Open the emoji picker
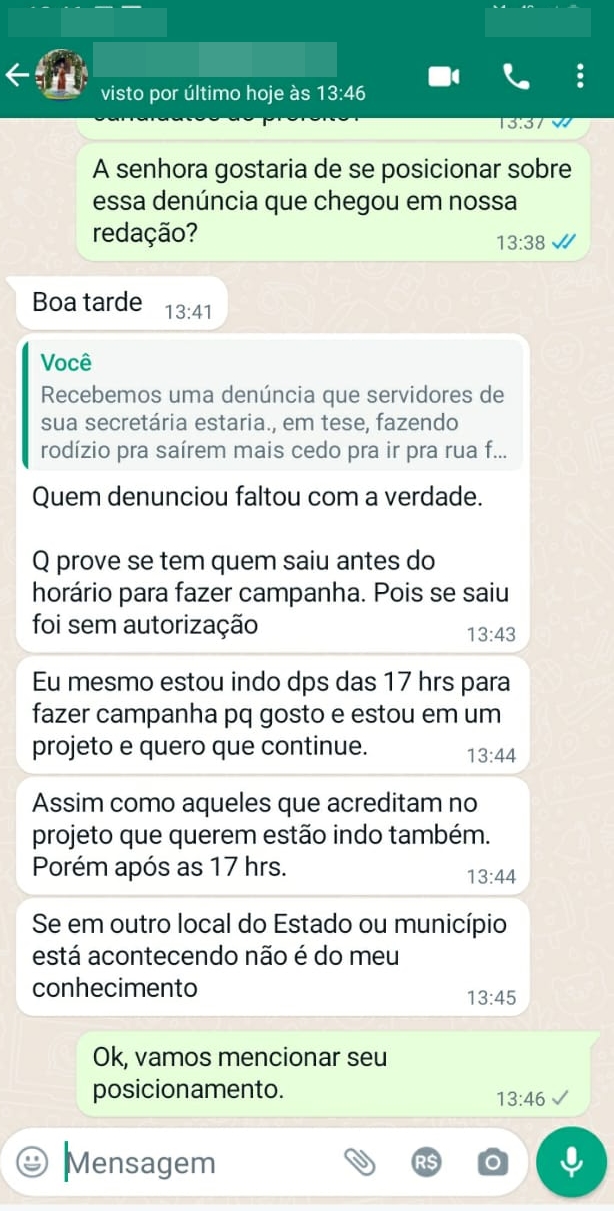Viewport: 614px width, 1211px height. click(x=35, y=1162)
